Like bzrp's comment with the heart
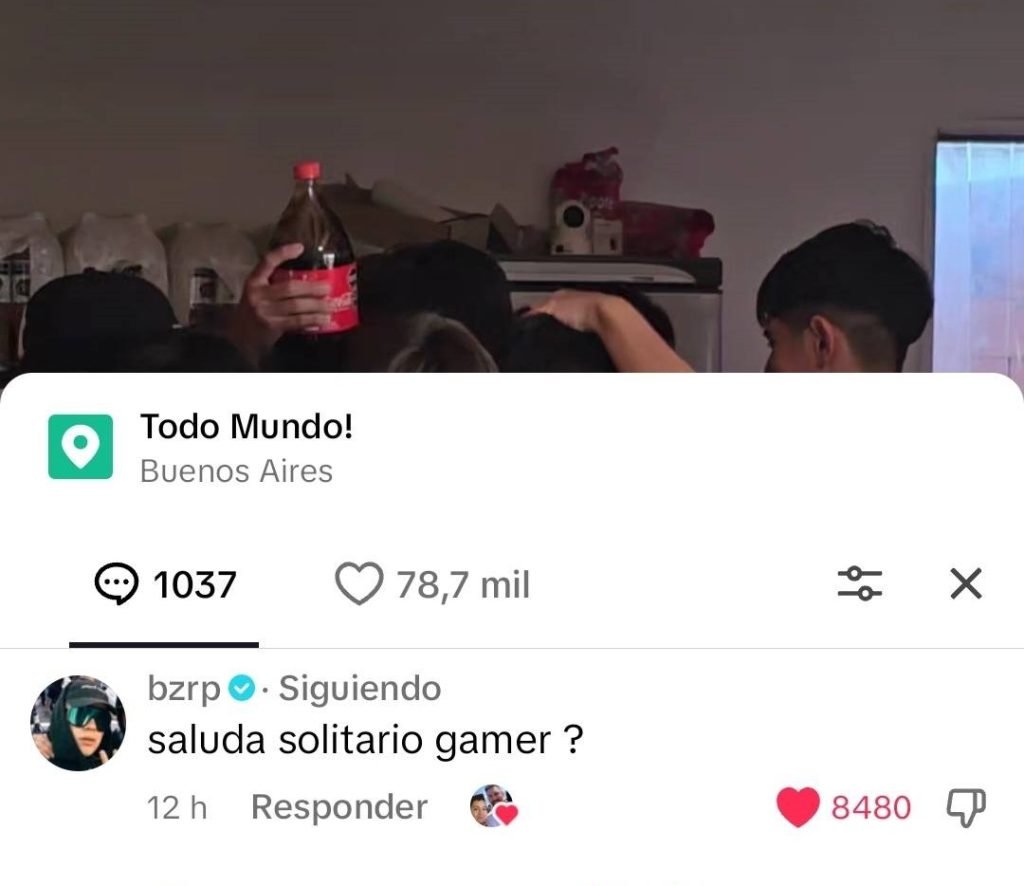Screen dimensions: 1024x886 pos(798,807)
